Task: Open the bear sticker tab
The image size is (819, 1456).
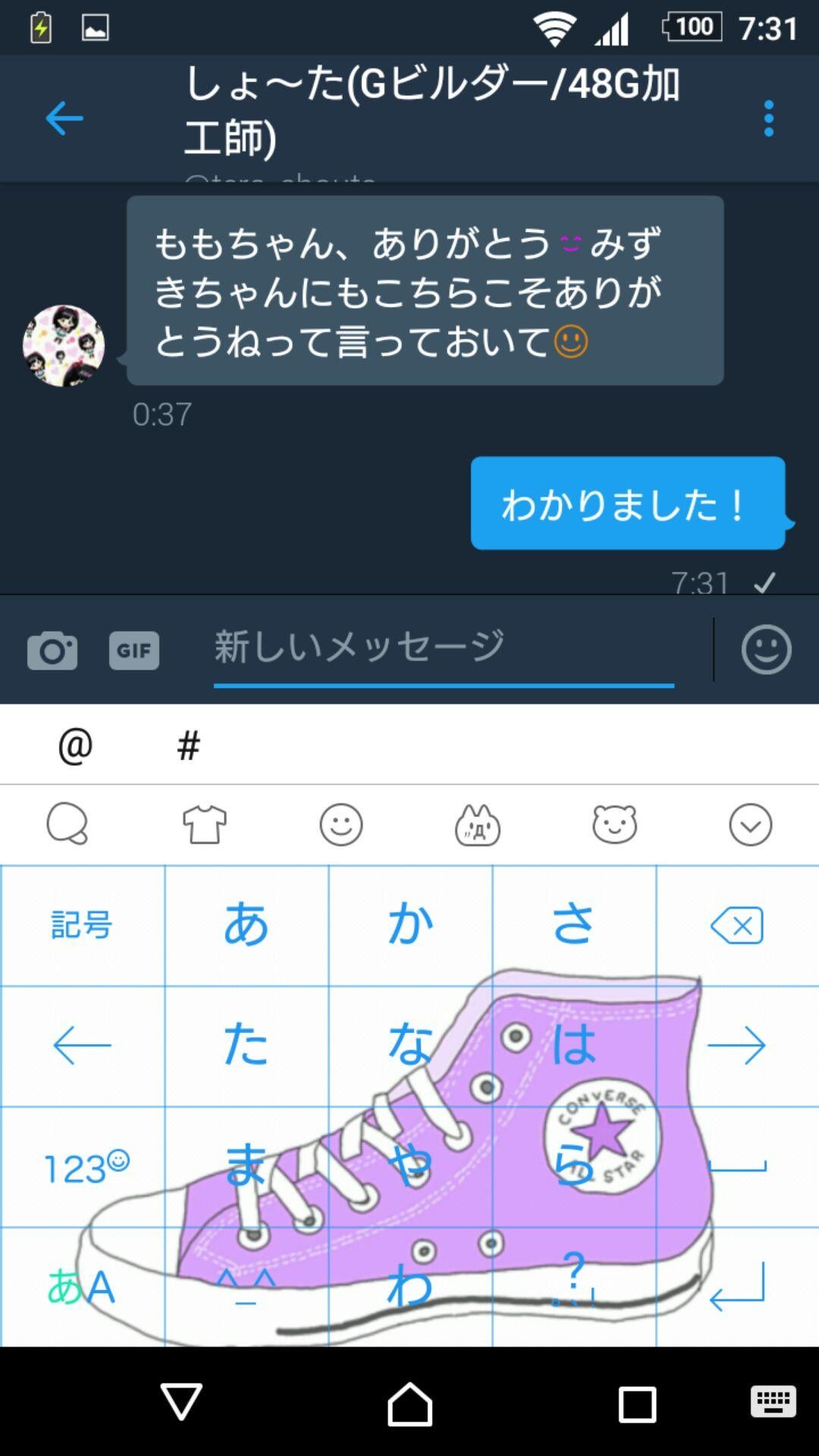Action: 614,824
